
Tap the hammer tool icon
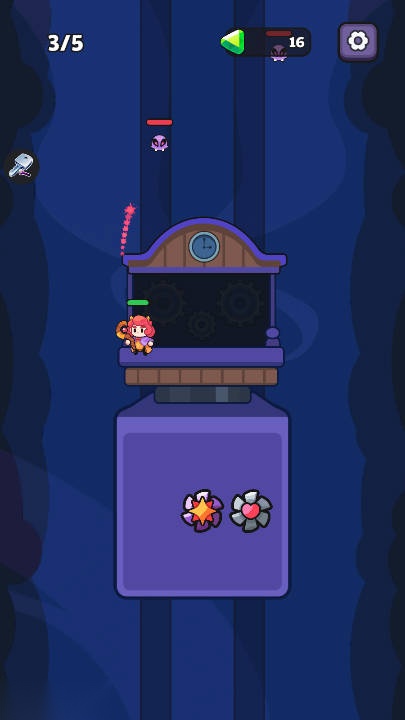tap(21, 166)
